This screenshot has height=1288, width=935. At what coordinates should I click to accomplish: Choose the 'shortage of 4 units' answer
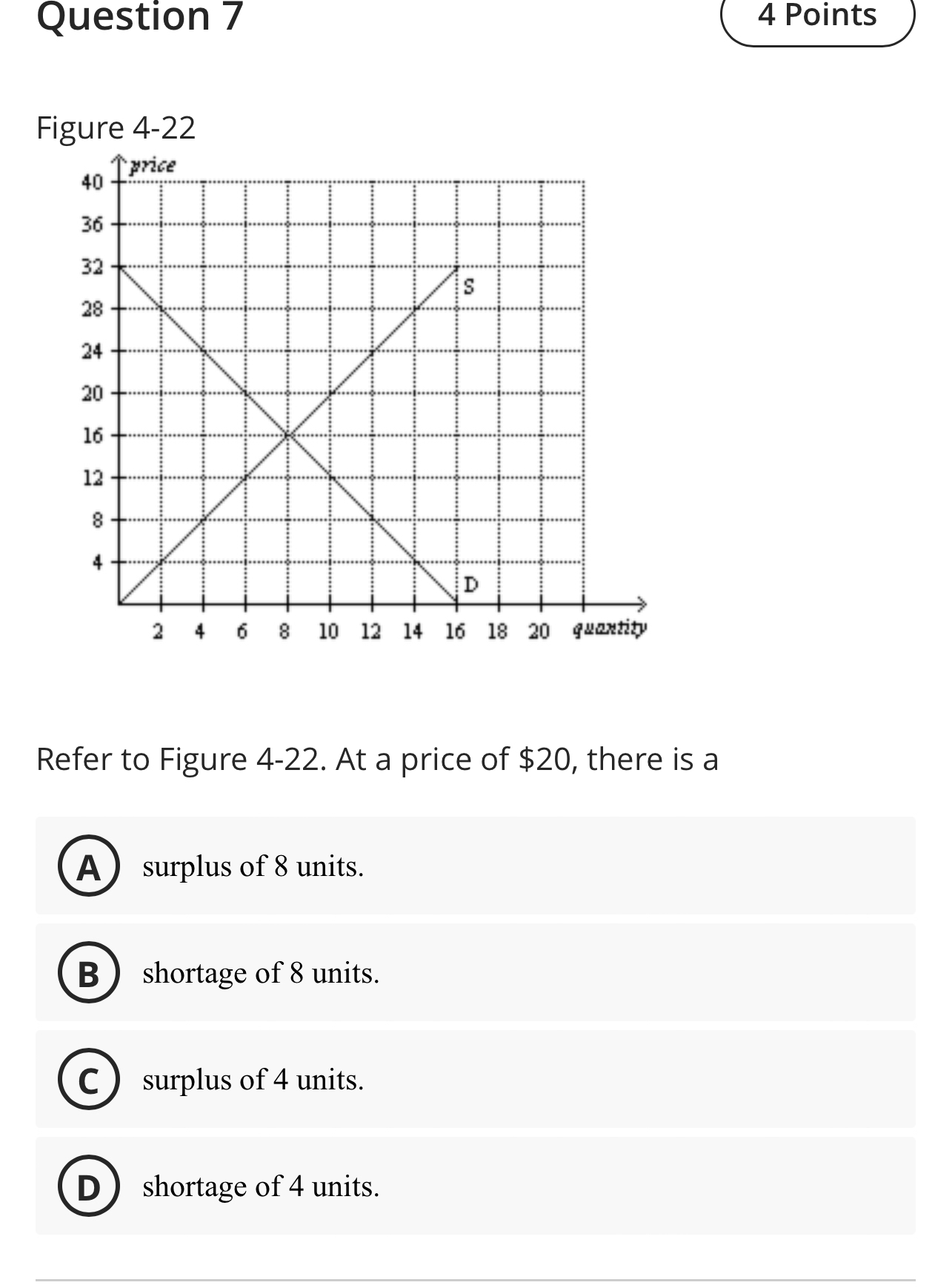tap(261, 1186)
